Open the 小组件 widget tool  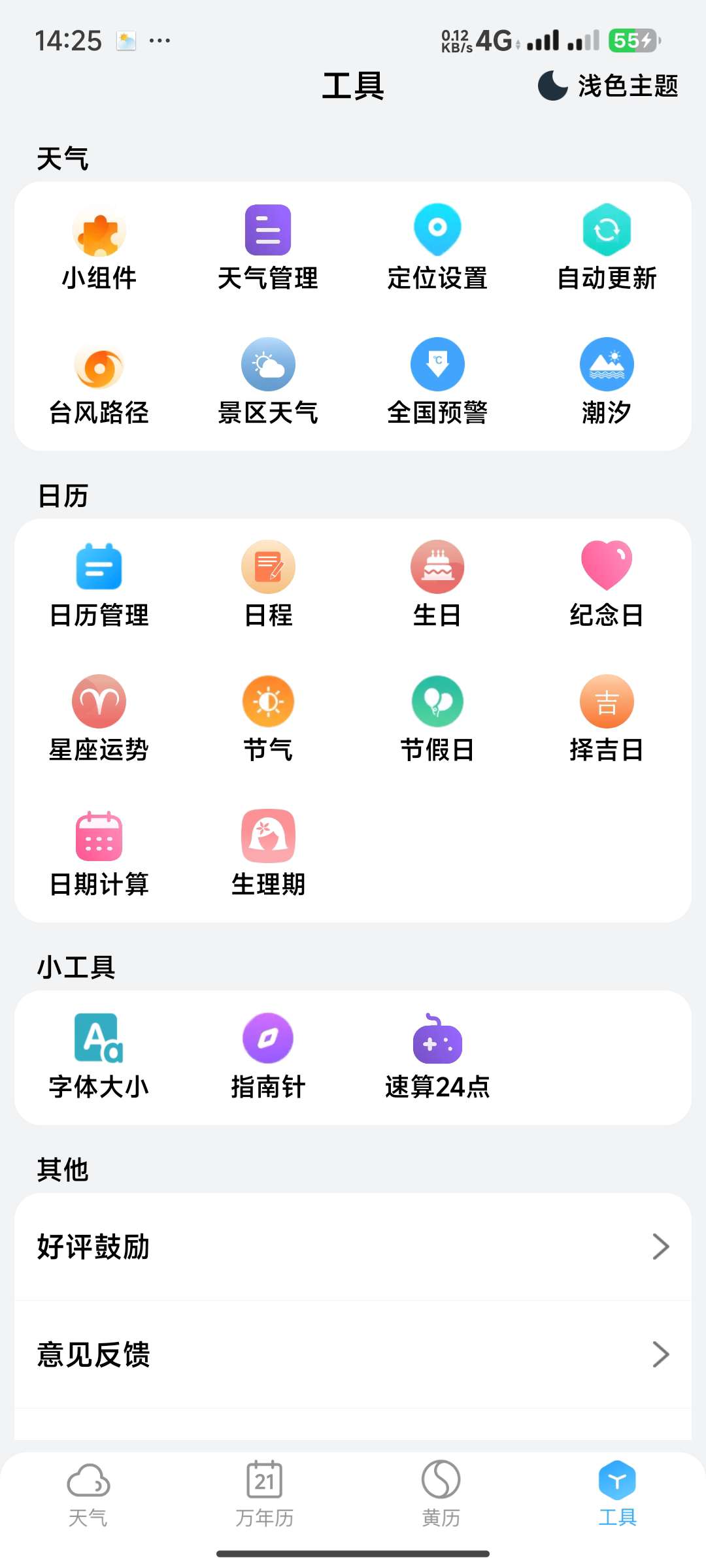click(99, 248)
